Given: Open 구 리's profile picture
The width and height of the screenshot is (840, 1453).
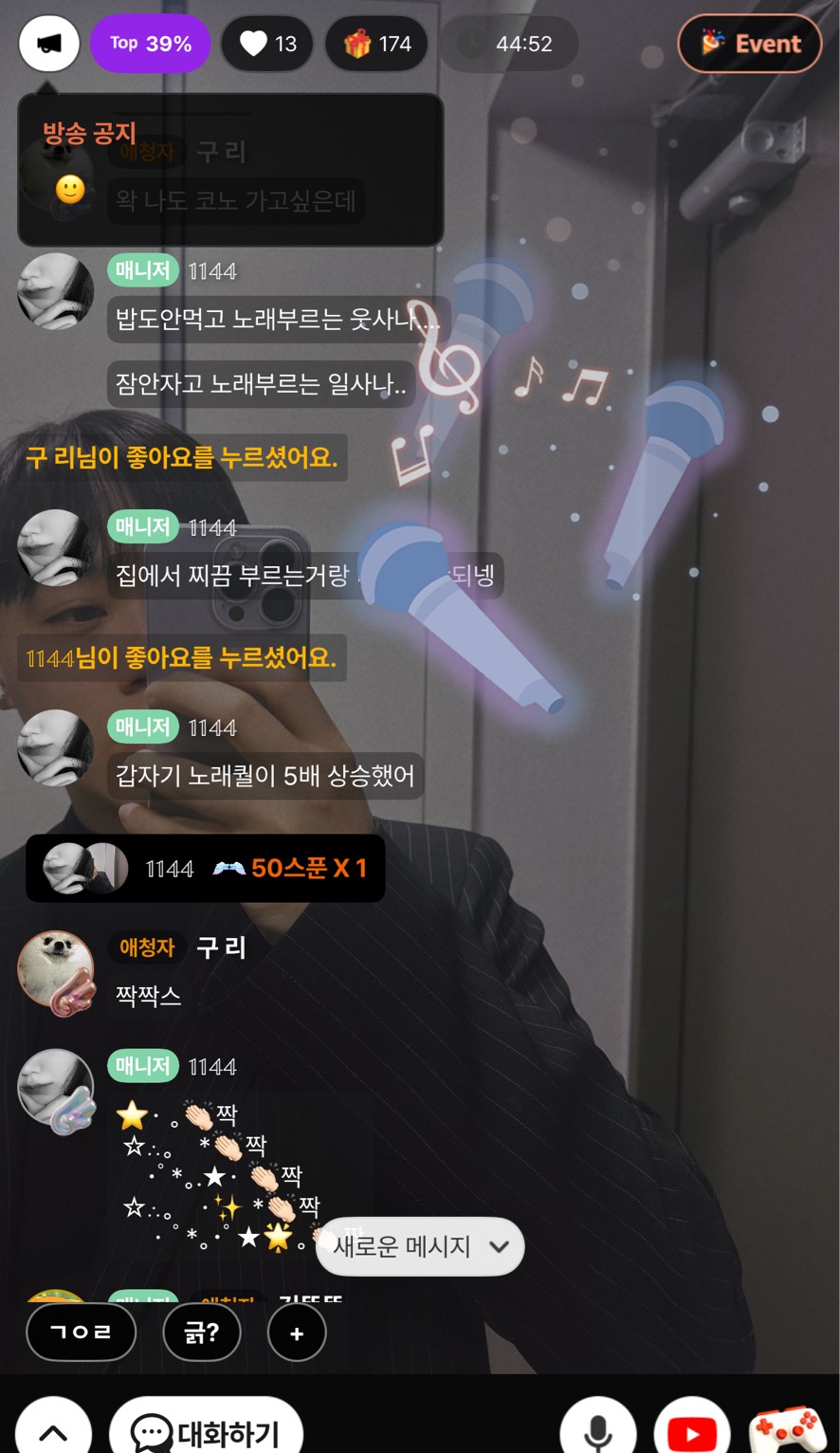Looking at the screenshot, I should pyautogui.click(x=57, y=971).
